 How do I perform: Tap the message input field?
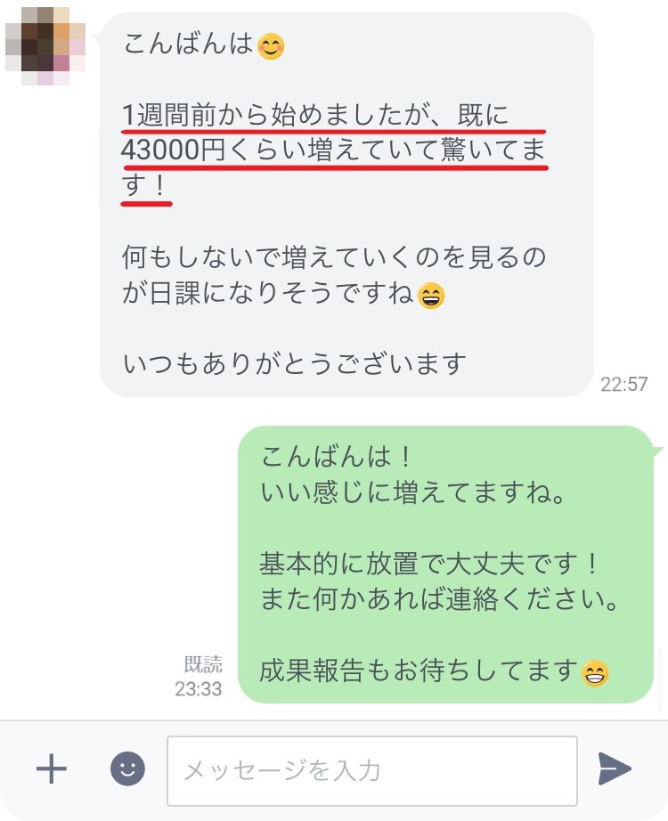(x=371, y=770)
